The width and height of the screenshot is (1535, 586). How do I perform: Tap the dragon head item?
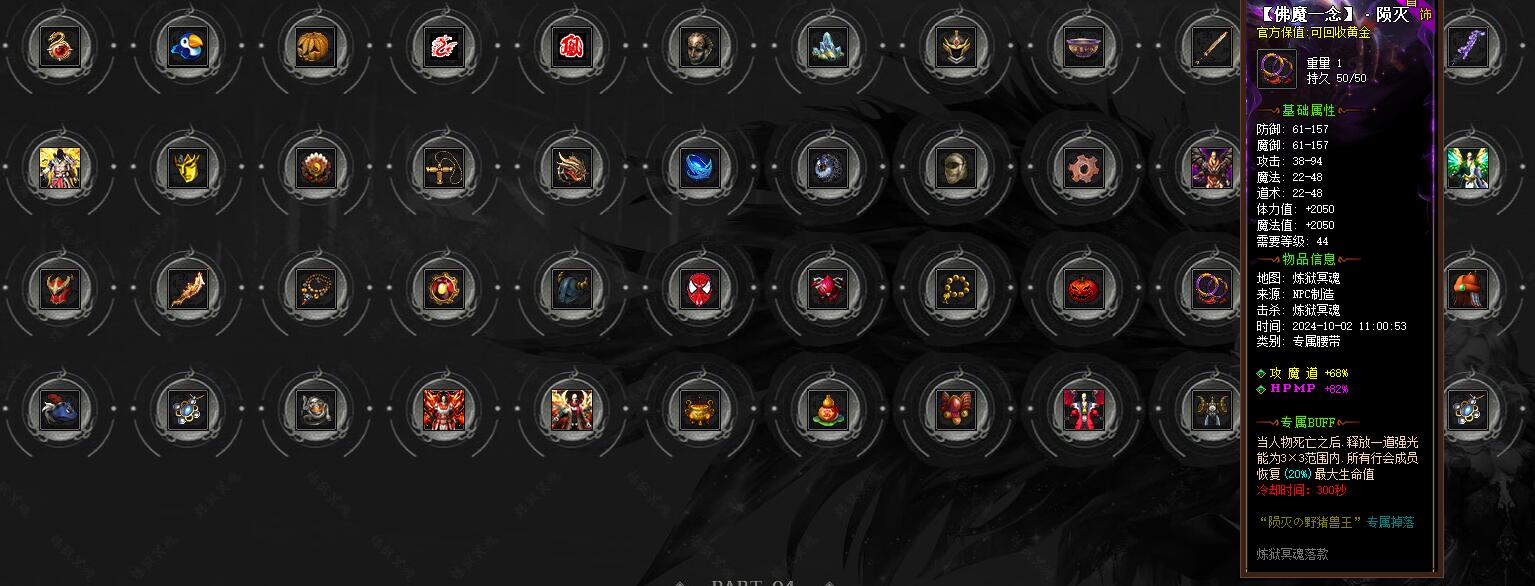point(572,168)
